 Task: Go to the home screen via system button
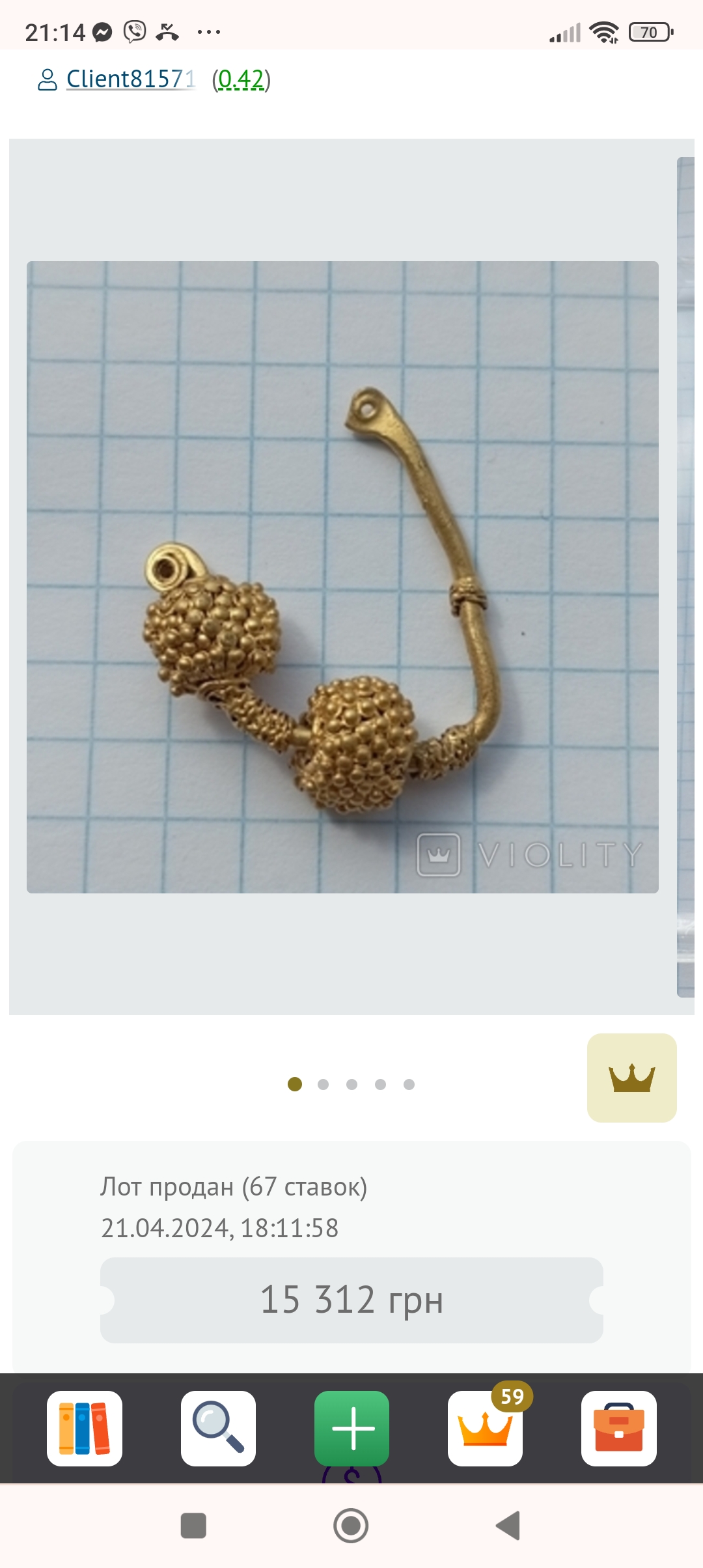click(351, 1526)
